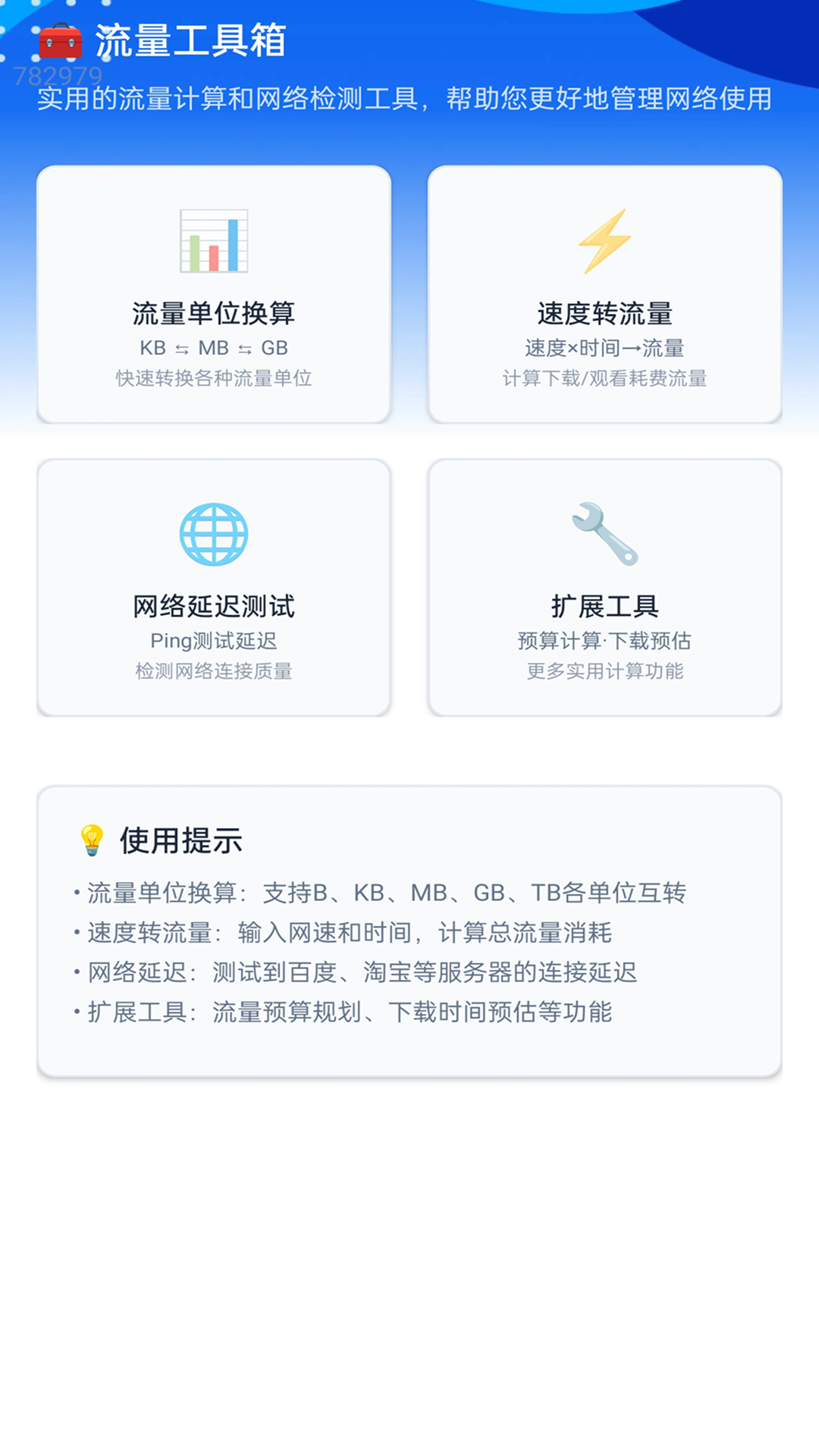This screenshot has height=1456, width=819.
Task: Open the 扩展工具 card
Action: pos(604,584)
